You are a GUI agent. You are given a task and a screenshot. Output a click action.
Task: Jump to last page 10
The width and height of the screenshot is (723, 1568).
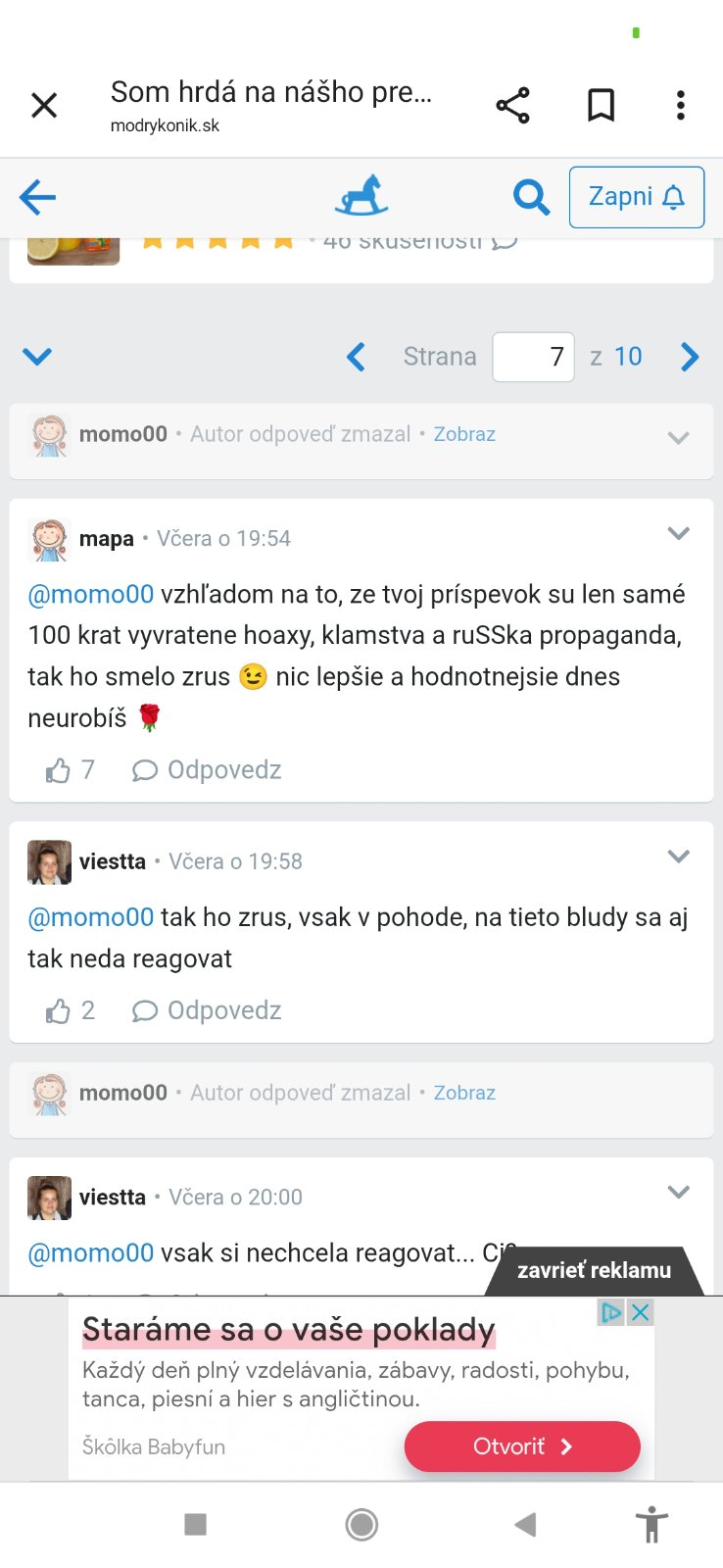click(628, 357)
